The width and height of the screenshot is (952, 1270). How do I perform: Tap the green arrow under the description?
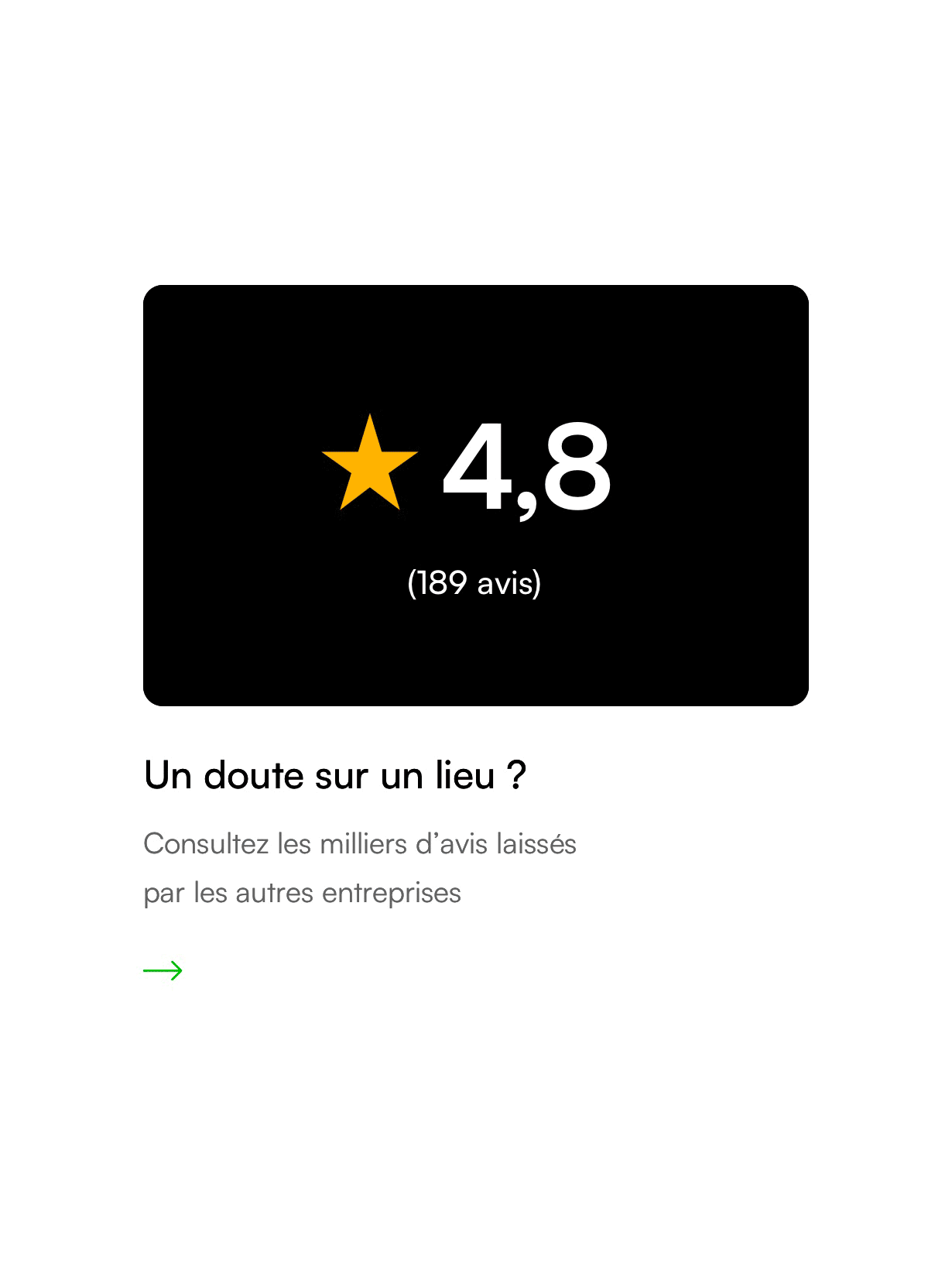pos(163,970)
